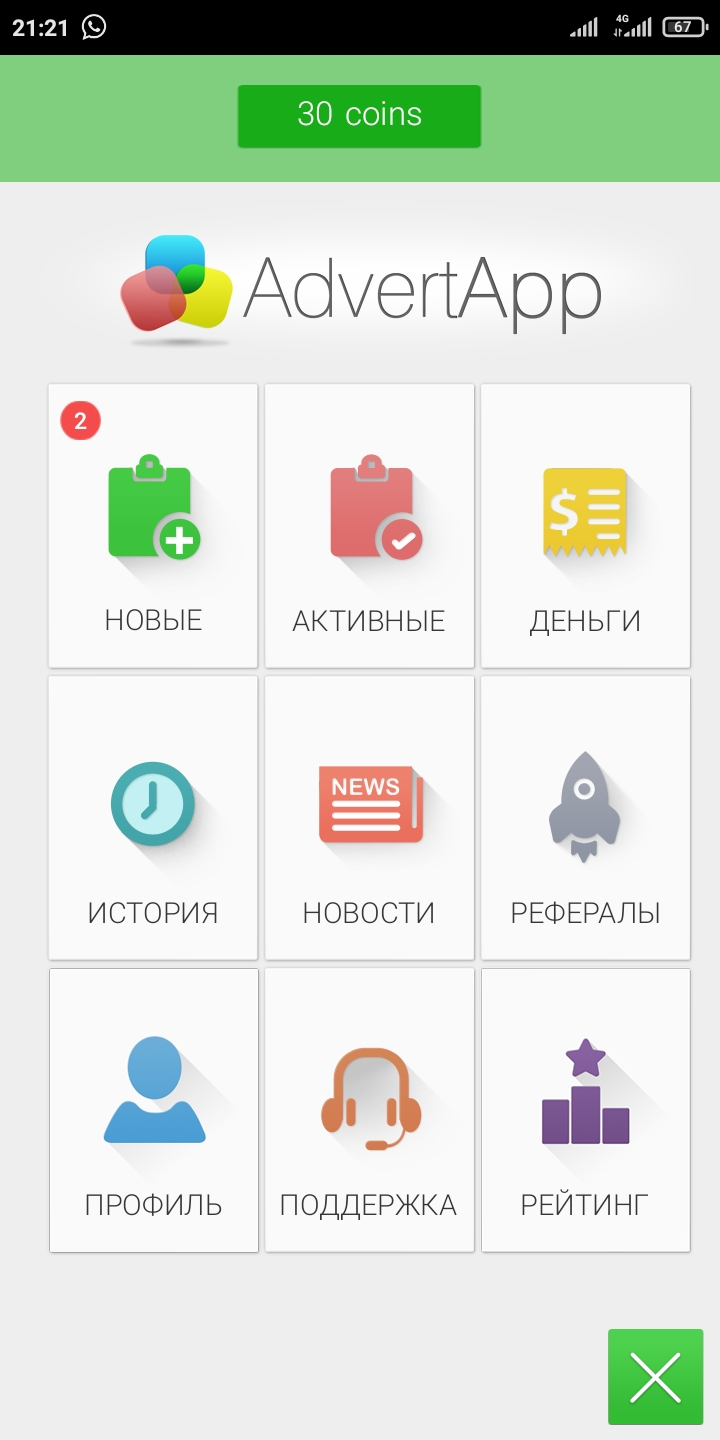
Task: Tap the 30 coins balance button
Action: (x=359, y=116)
